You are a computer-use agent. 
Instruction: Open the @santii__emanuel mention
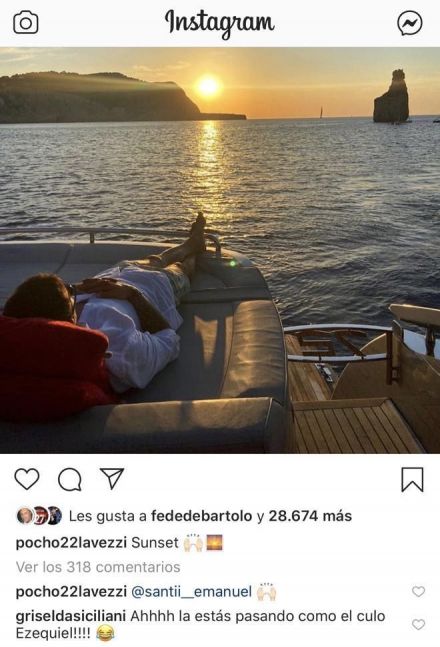[x=192, y=592]
